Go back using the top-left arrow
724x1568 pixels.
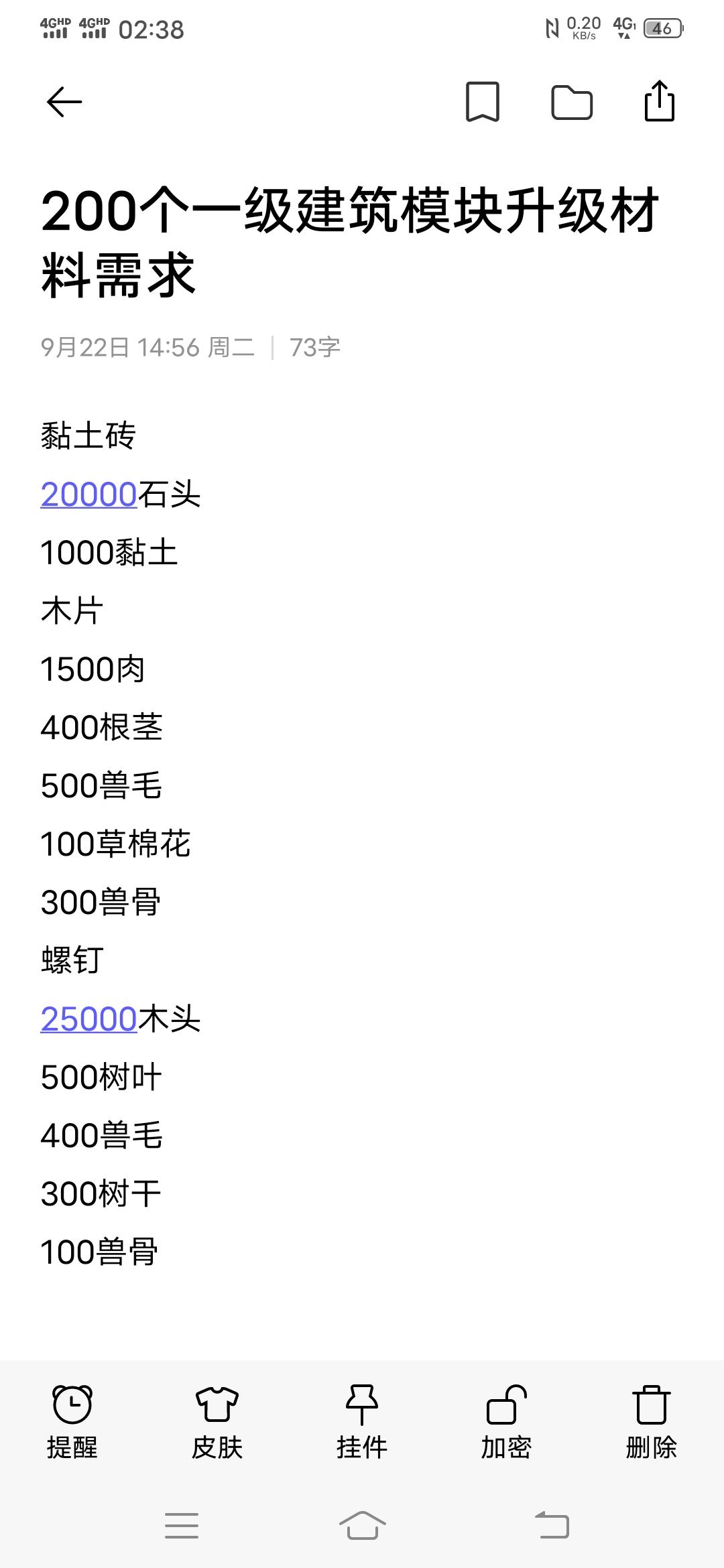64,102
